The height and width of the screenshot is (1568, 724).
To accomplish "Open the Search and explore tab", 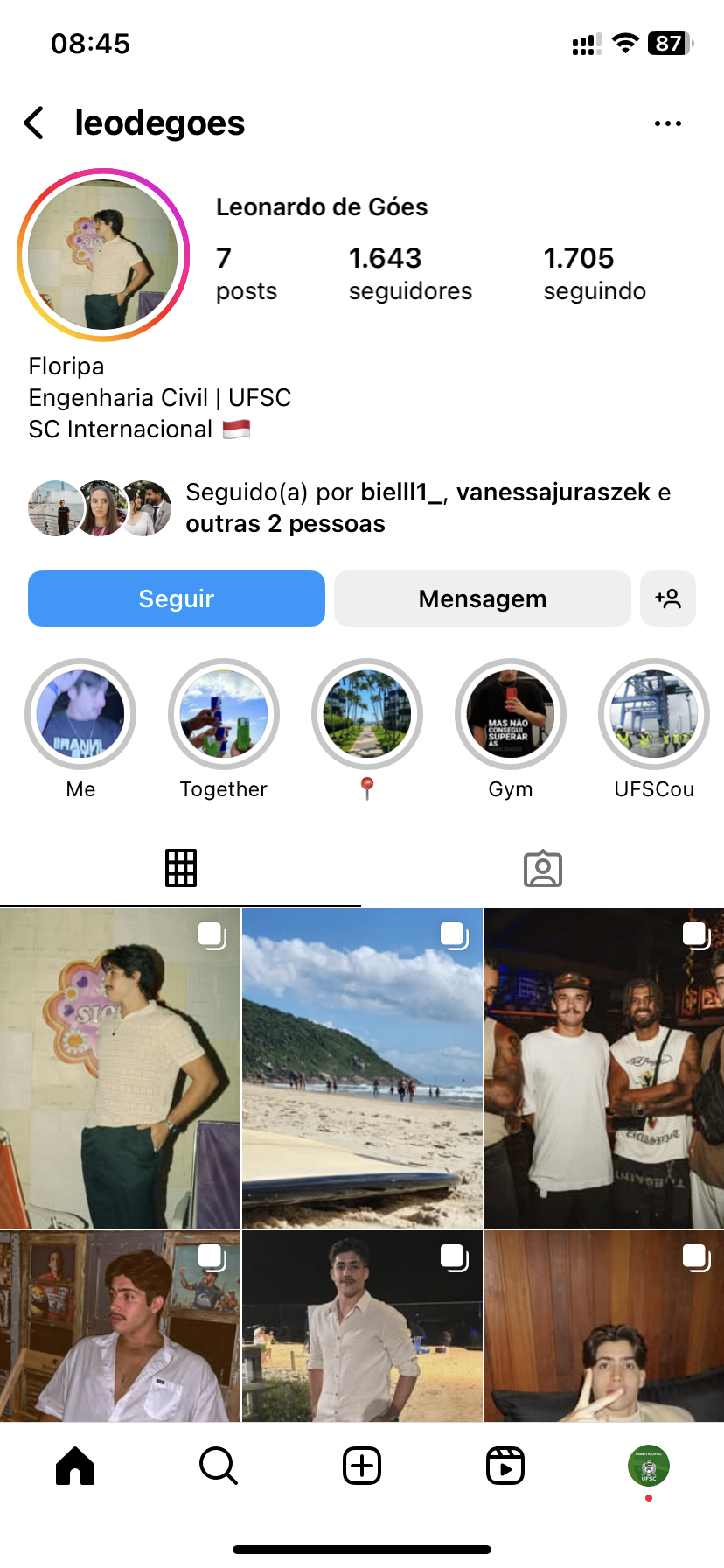I will coord(219,1466).
